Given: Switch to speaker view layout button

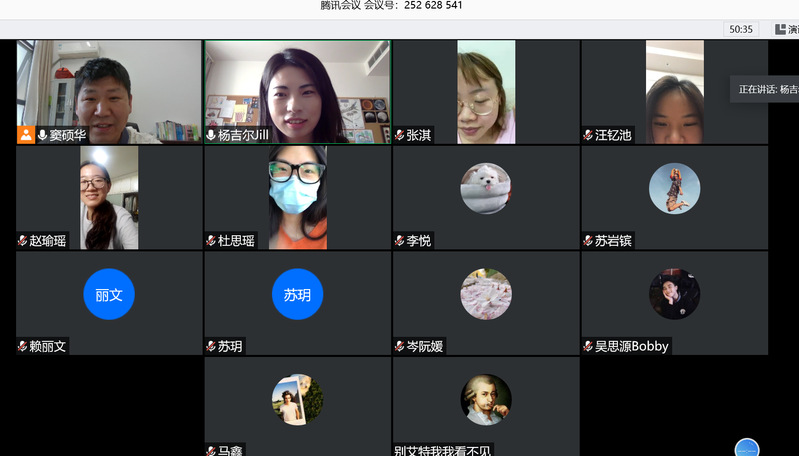Looking at the screenshot, I should click(x=782, y=29).
